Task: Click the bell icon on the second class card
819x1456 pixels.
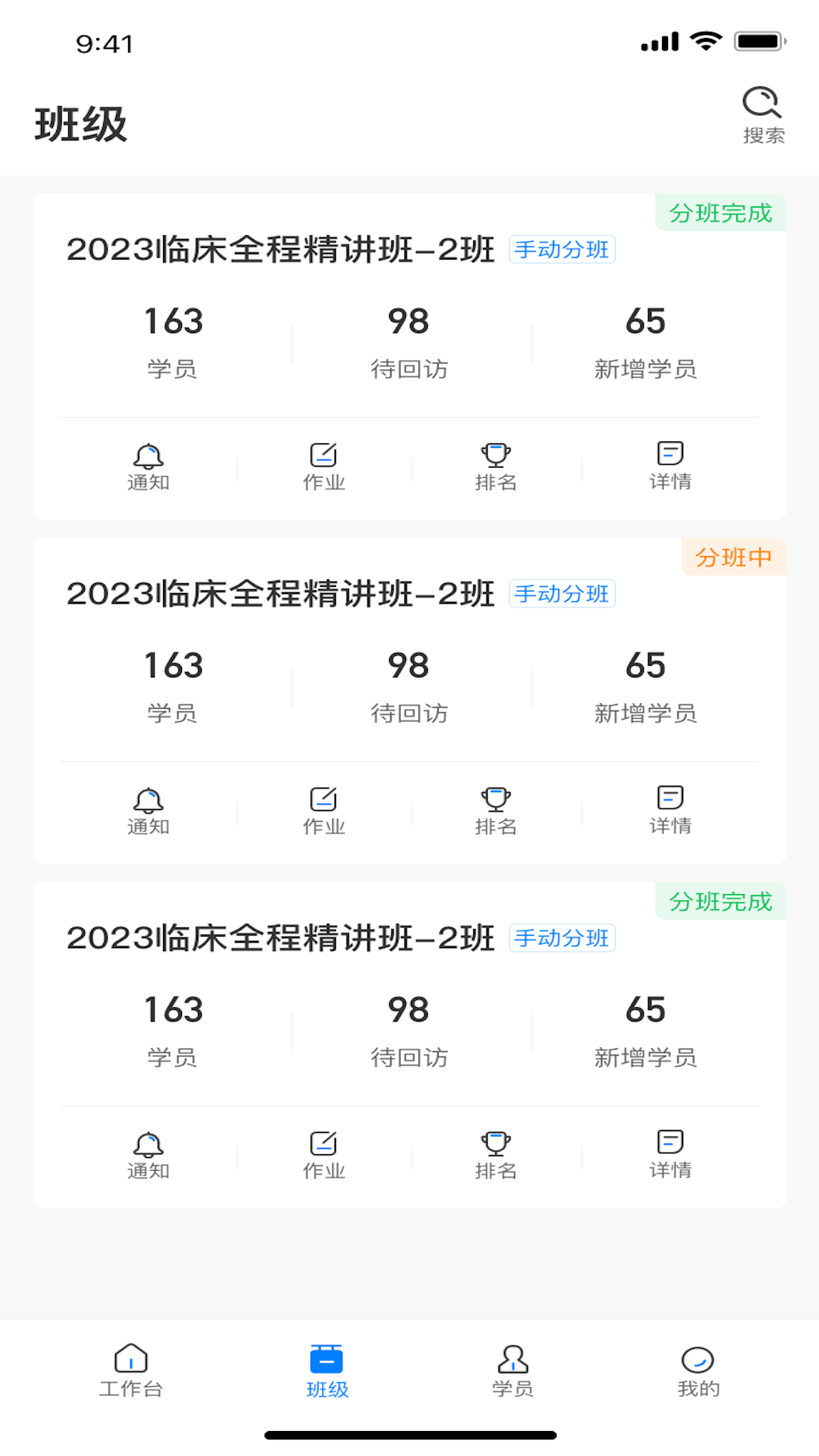Action: point(149,808)
